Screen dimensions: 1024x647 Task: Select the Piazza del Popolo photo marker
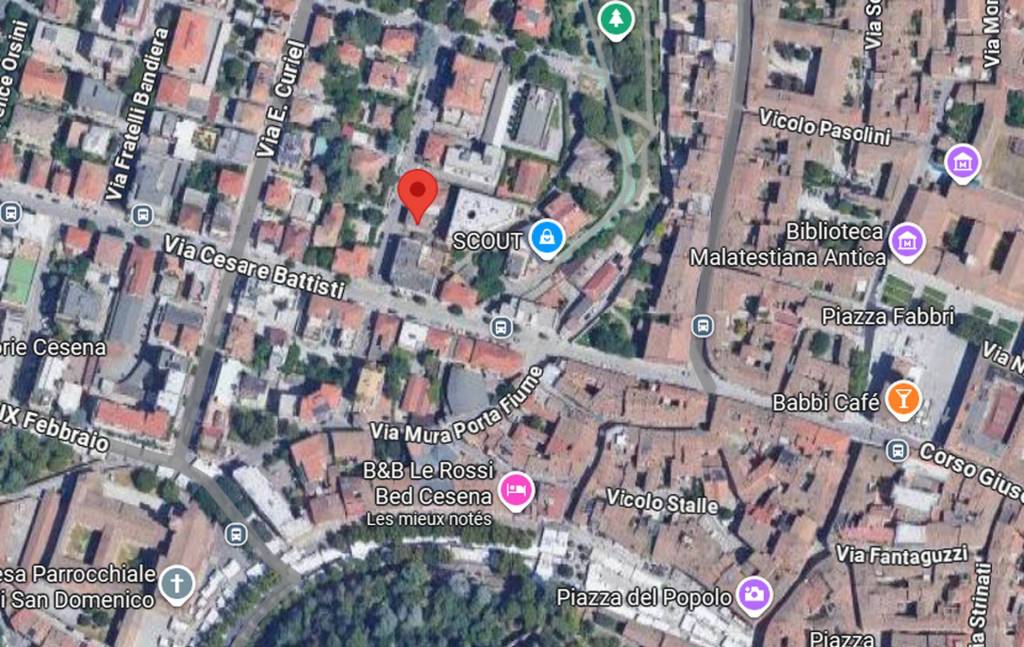click(x=753, y=596)
